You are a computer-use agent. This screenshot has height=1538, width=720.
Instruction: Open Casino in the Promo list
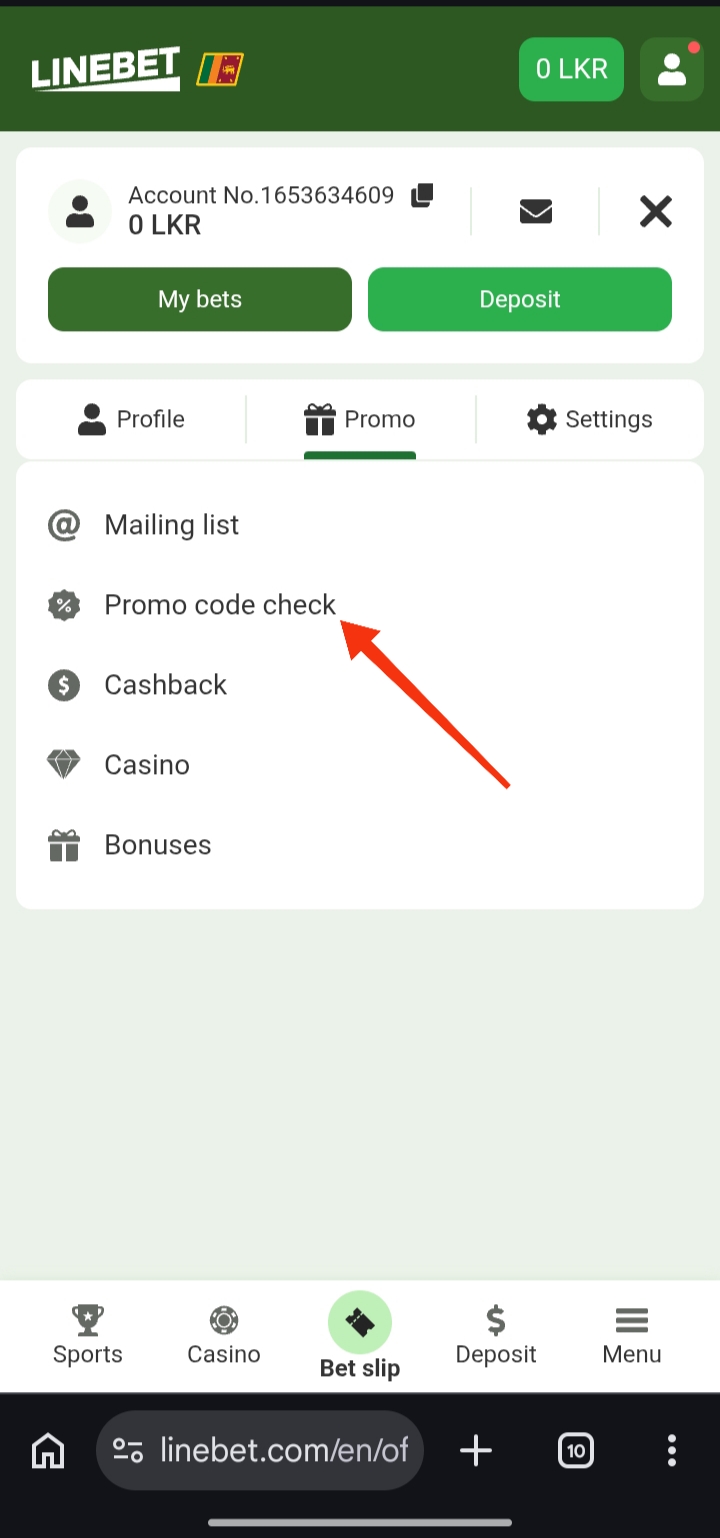[360, 765]
